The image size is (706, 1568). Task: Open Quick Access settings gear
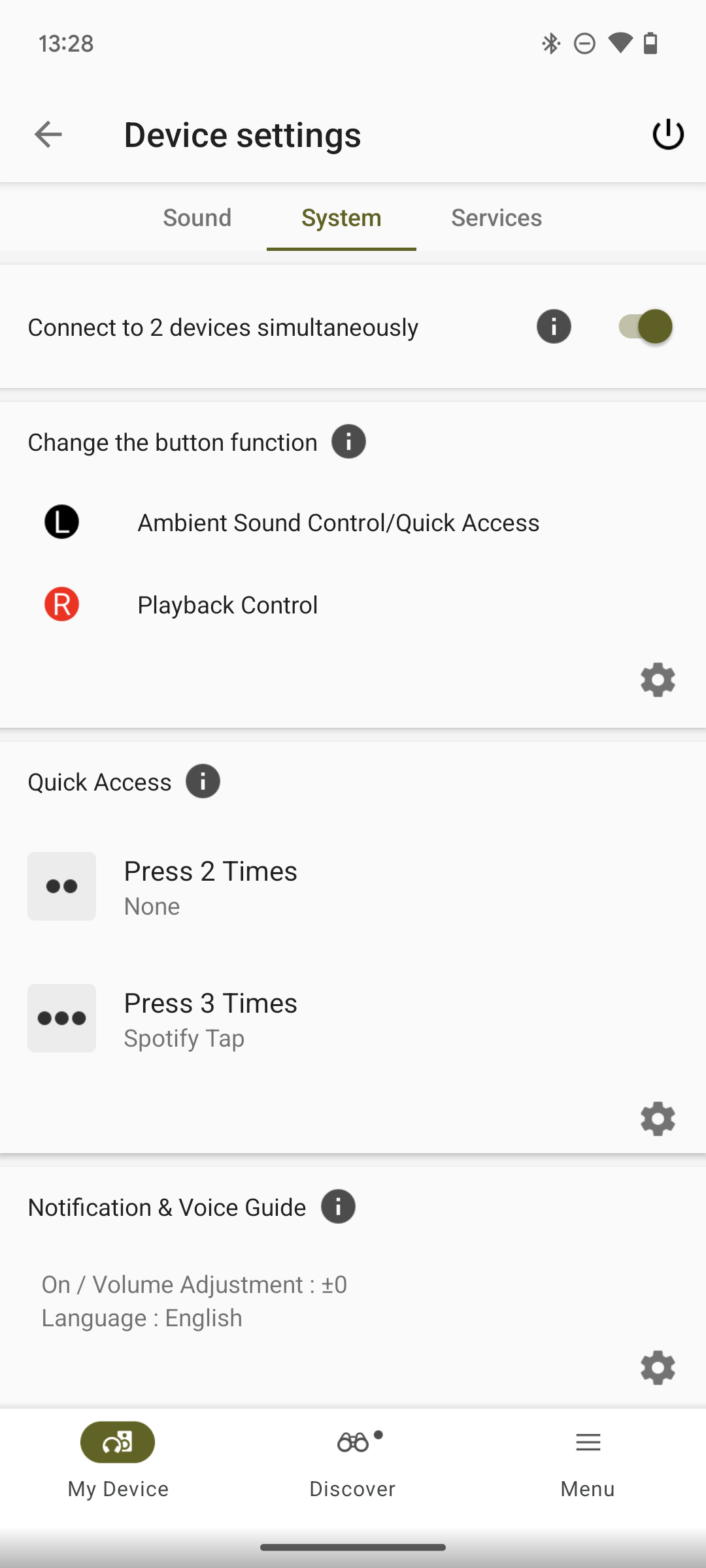click(x=658, y=1119)
